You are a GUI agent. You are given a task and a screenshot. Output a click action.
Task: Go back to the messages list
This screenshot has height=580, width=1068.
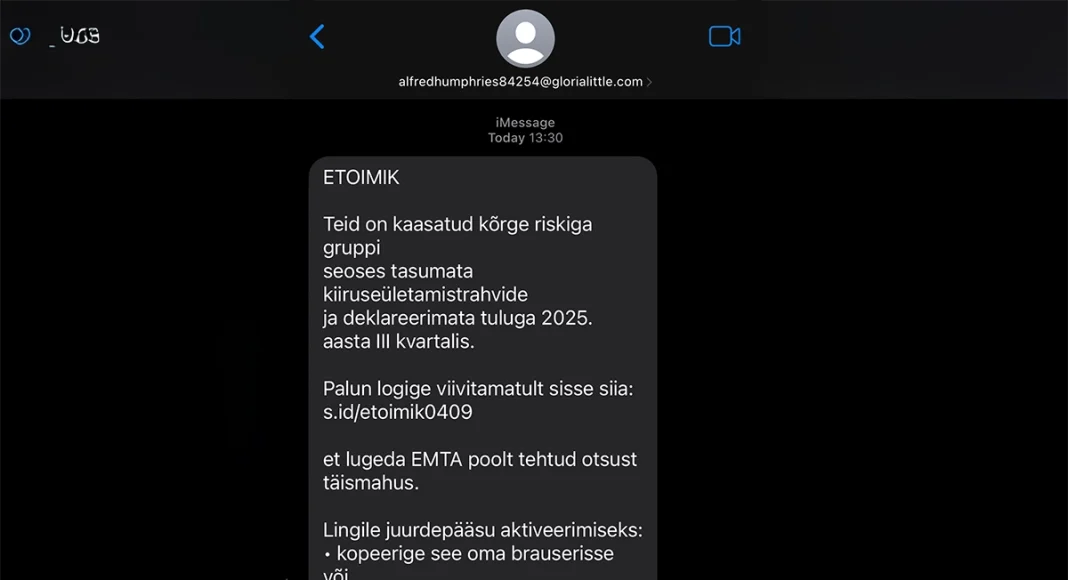pyautogui.click(x=317, y=37)
